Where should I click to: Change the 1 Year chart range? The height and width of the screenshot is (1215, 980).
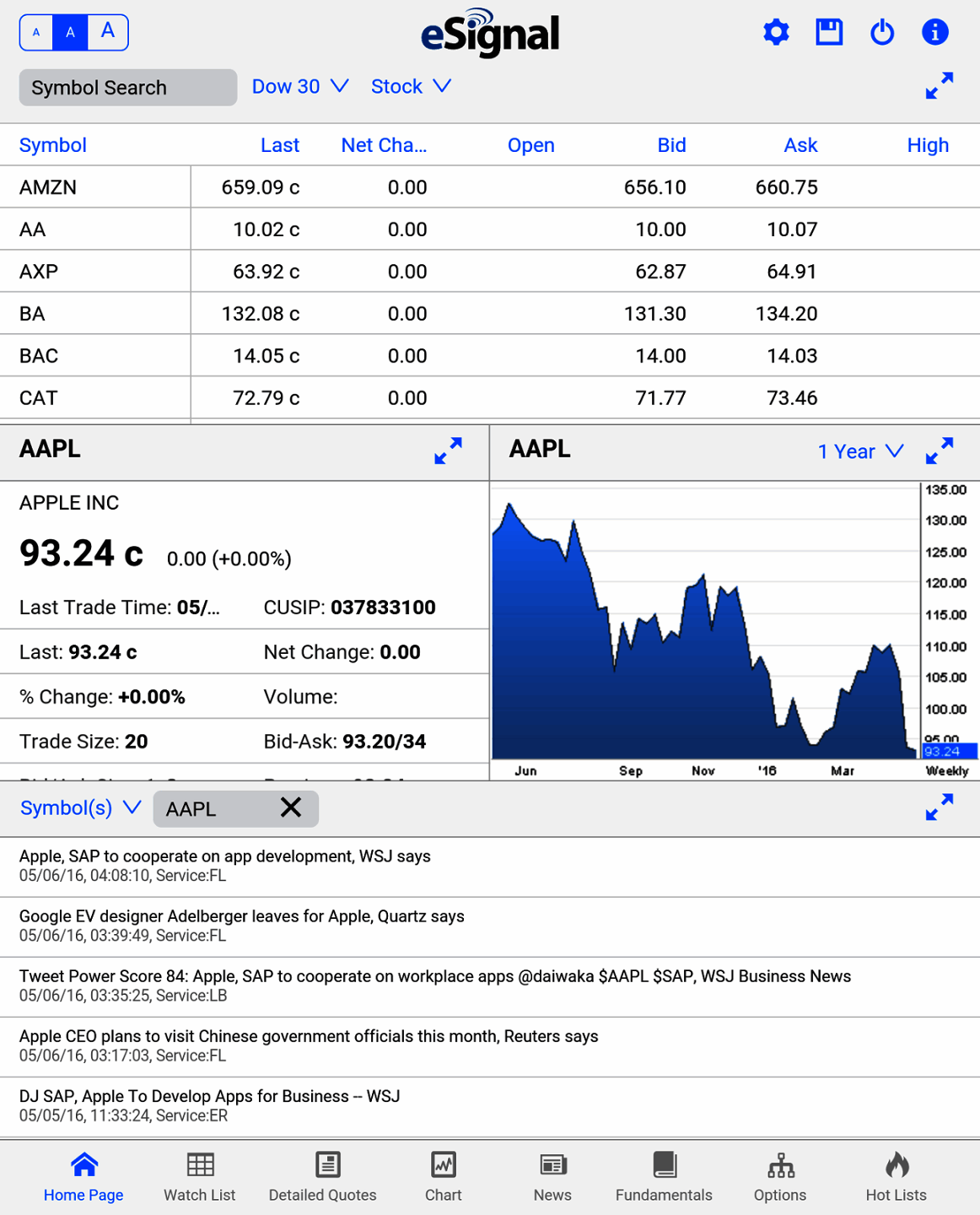(860, 451)
